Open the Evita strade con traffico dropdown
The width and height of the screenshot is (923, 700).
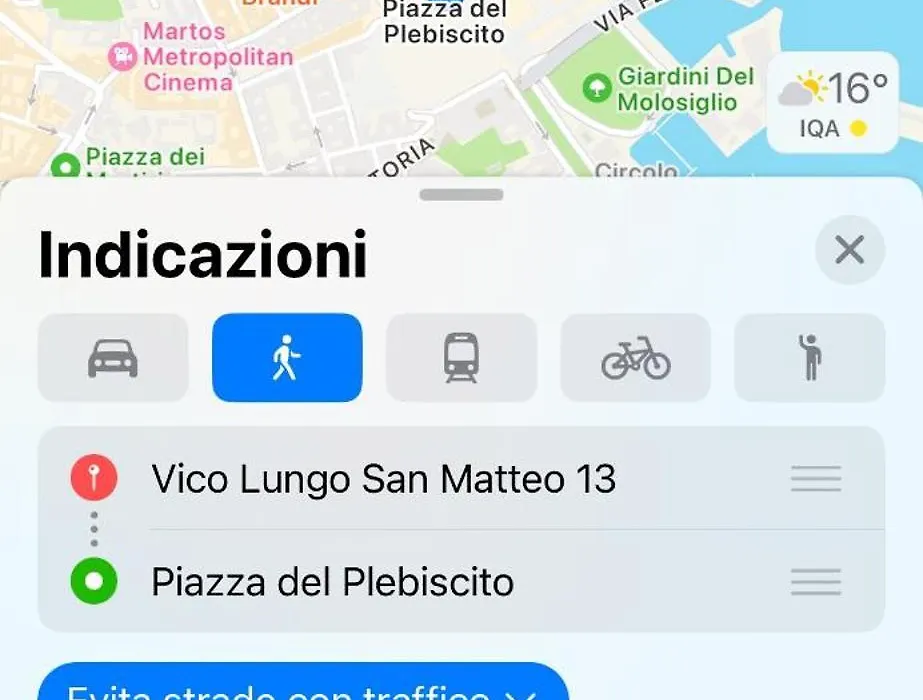[x=302, y=688]
